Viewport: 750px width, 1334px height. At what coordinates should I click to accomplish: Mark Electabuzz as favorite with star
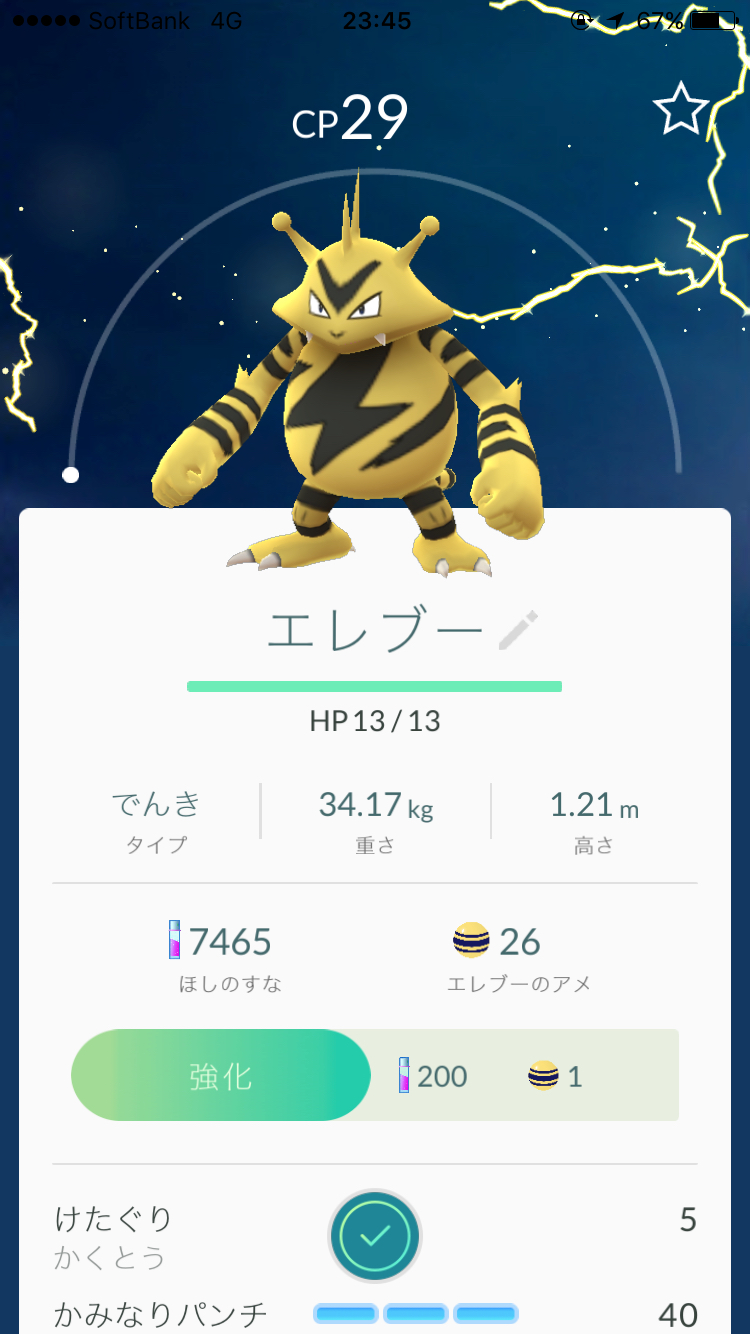coord(681,109)
